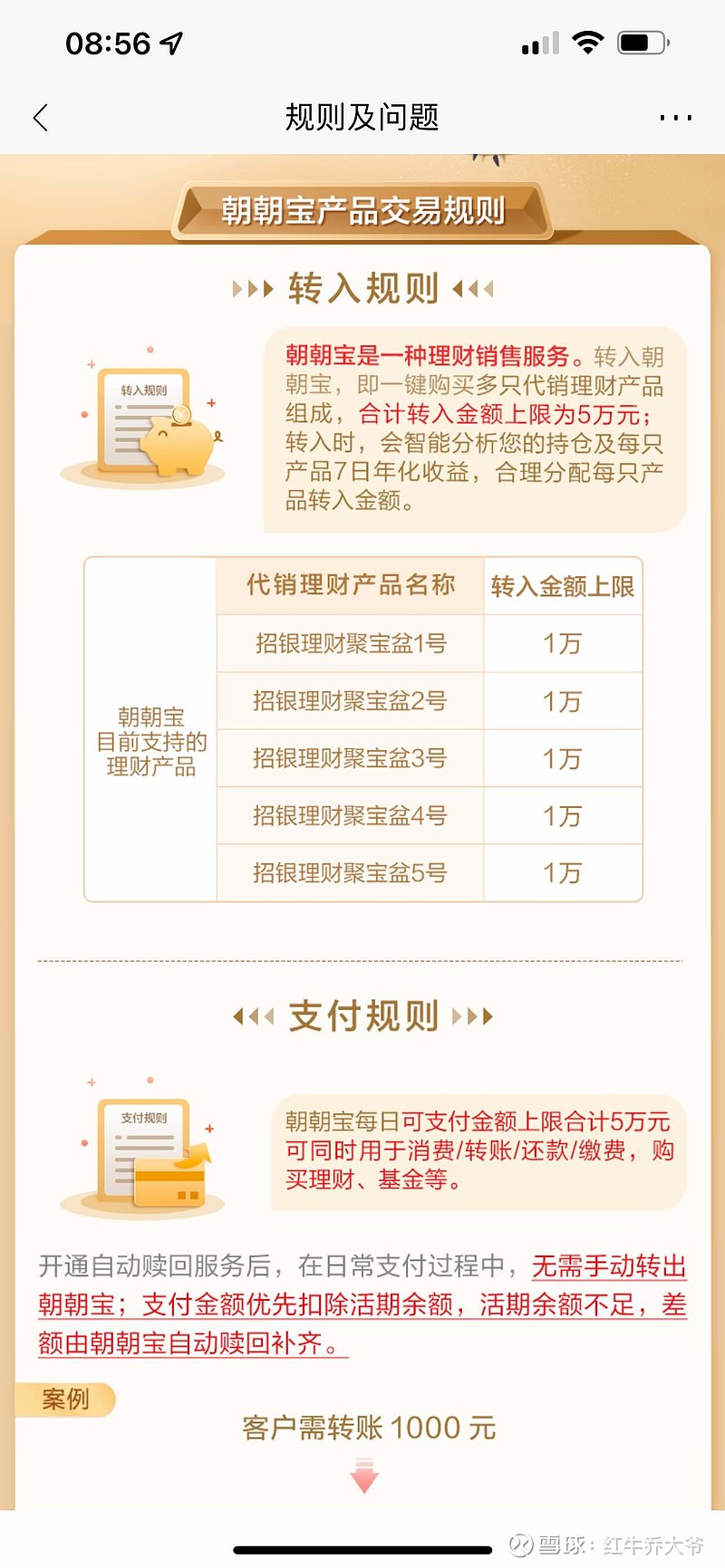
Task: Tap the 支付规则 section heading
Action: pos(364,1016)
